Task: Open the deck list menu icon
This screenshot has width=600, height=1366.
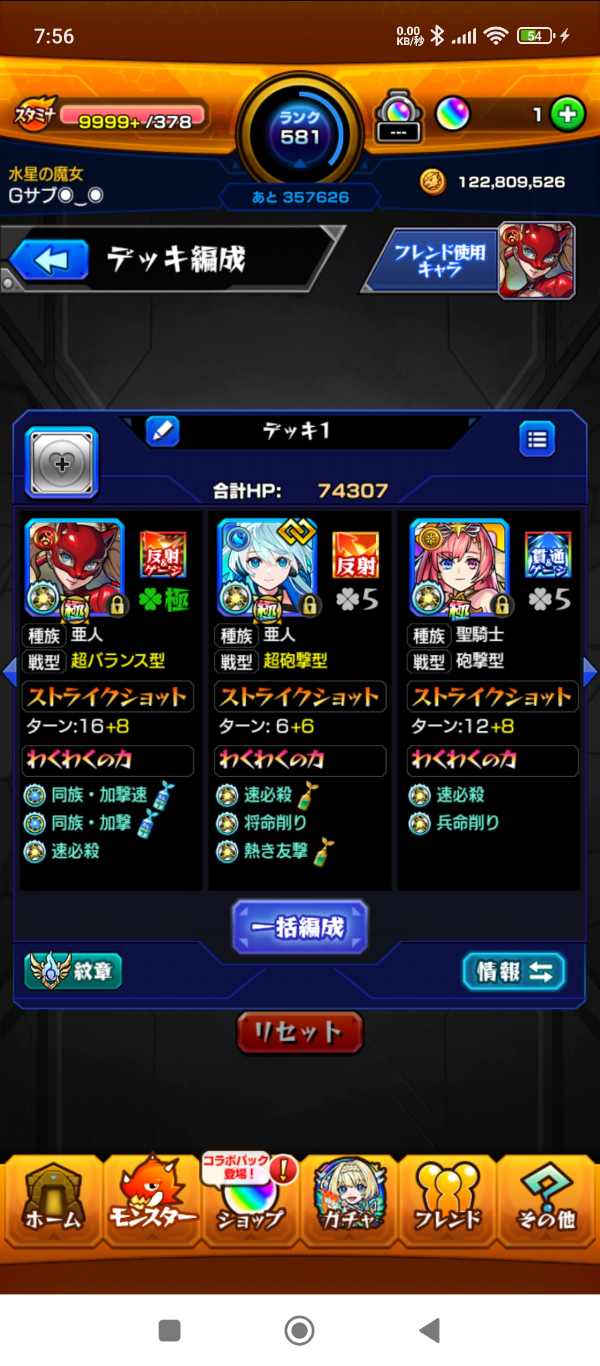Action: (537, 438)
